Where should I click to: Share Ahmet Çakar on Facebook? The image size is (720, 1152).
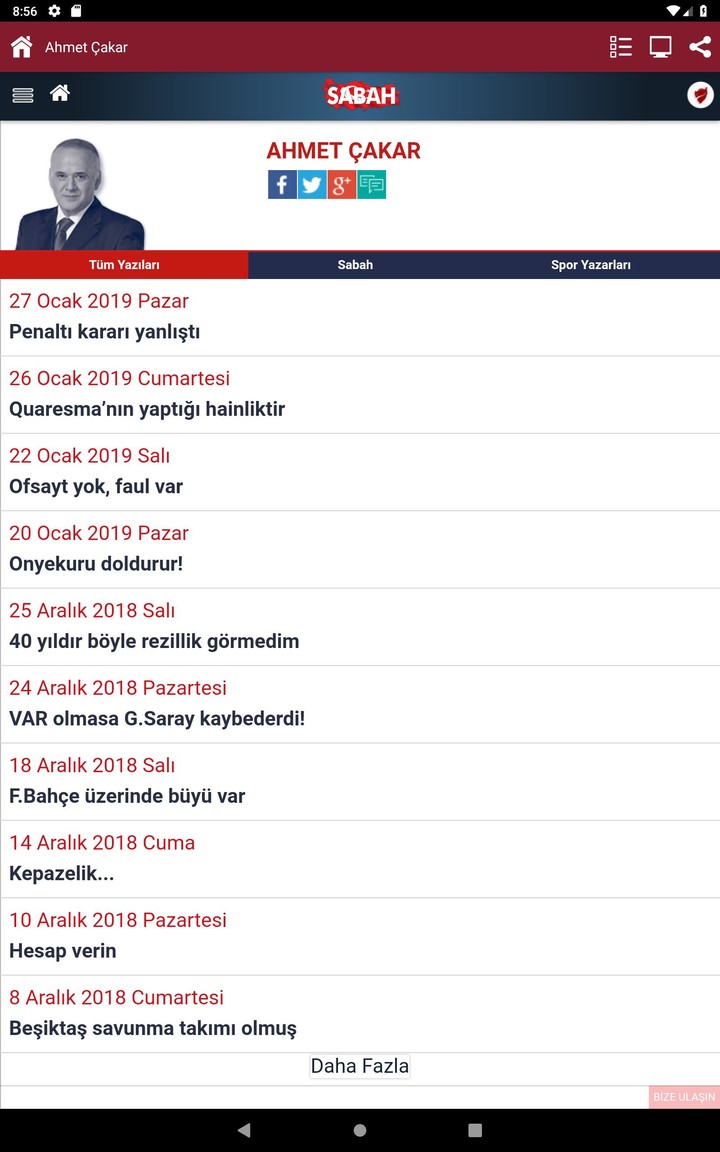point(282,184)
